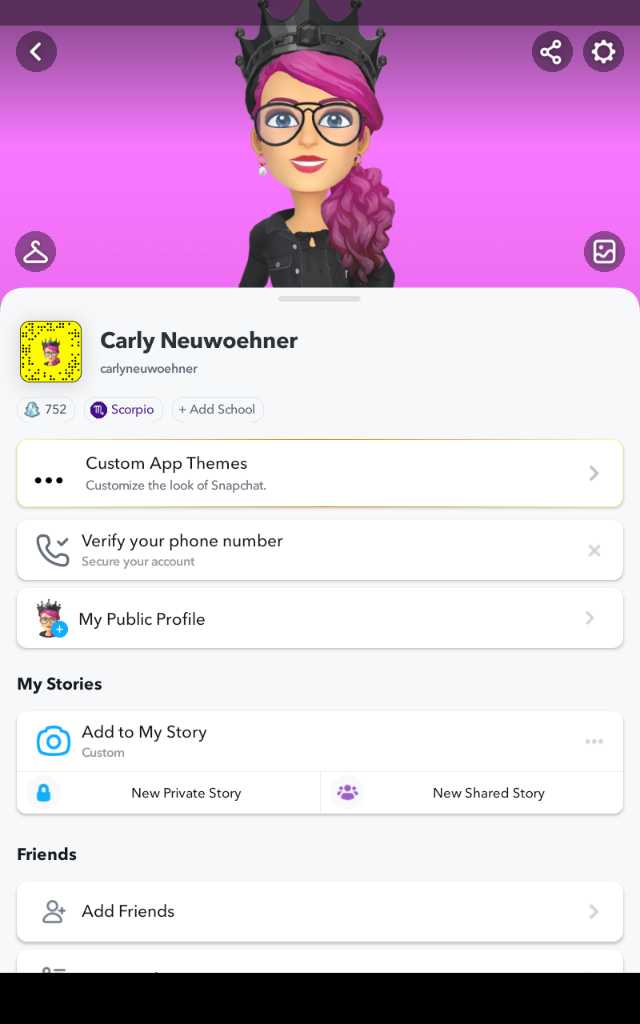Viewport: 640px width, 1024px height.
Task: Open My Public Profile
Action: click(x=320, y=618)
